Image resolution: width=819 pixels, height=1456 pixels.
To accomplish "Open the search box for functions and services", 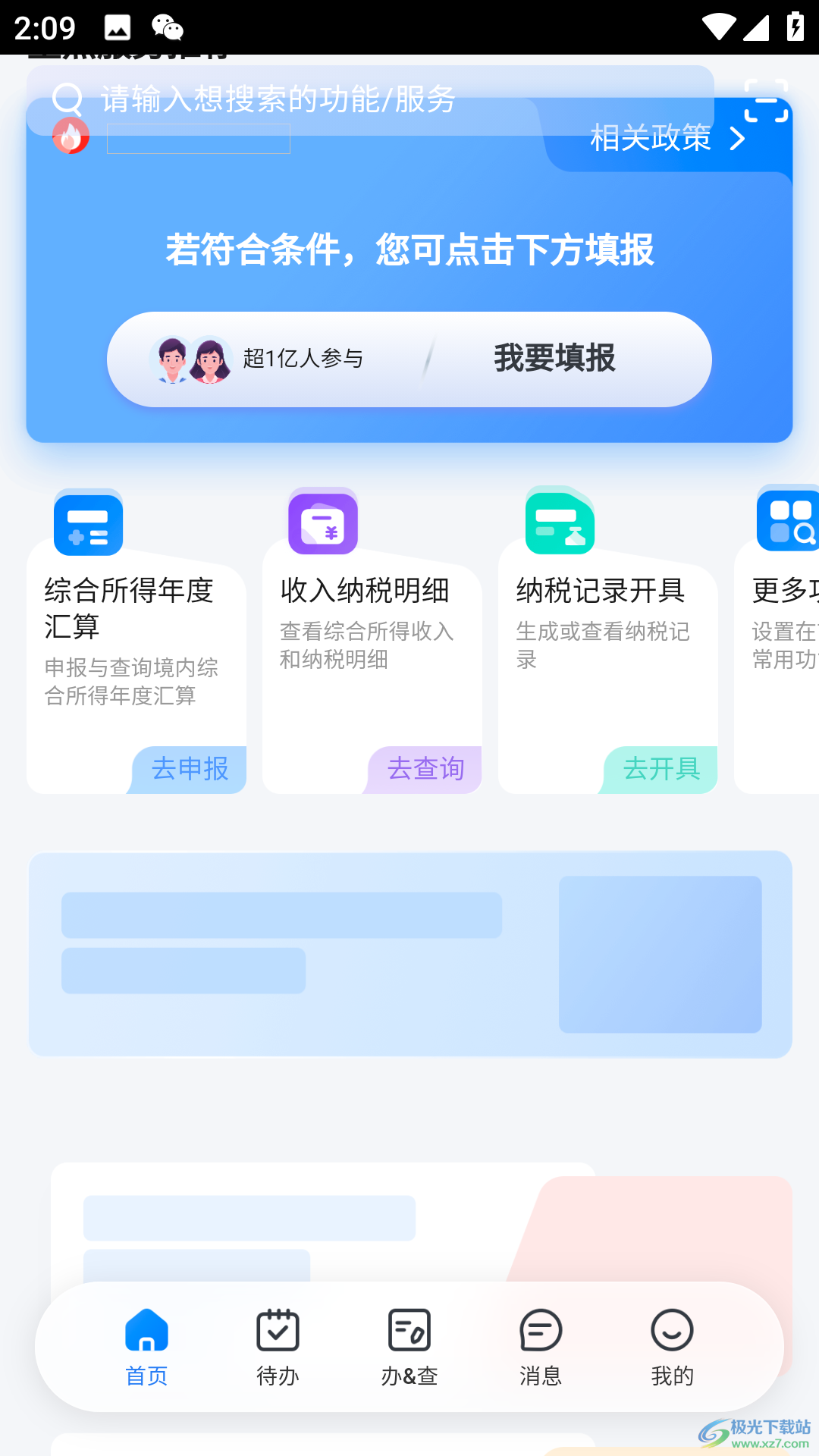I will [x=364, y=99].
